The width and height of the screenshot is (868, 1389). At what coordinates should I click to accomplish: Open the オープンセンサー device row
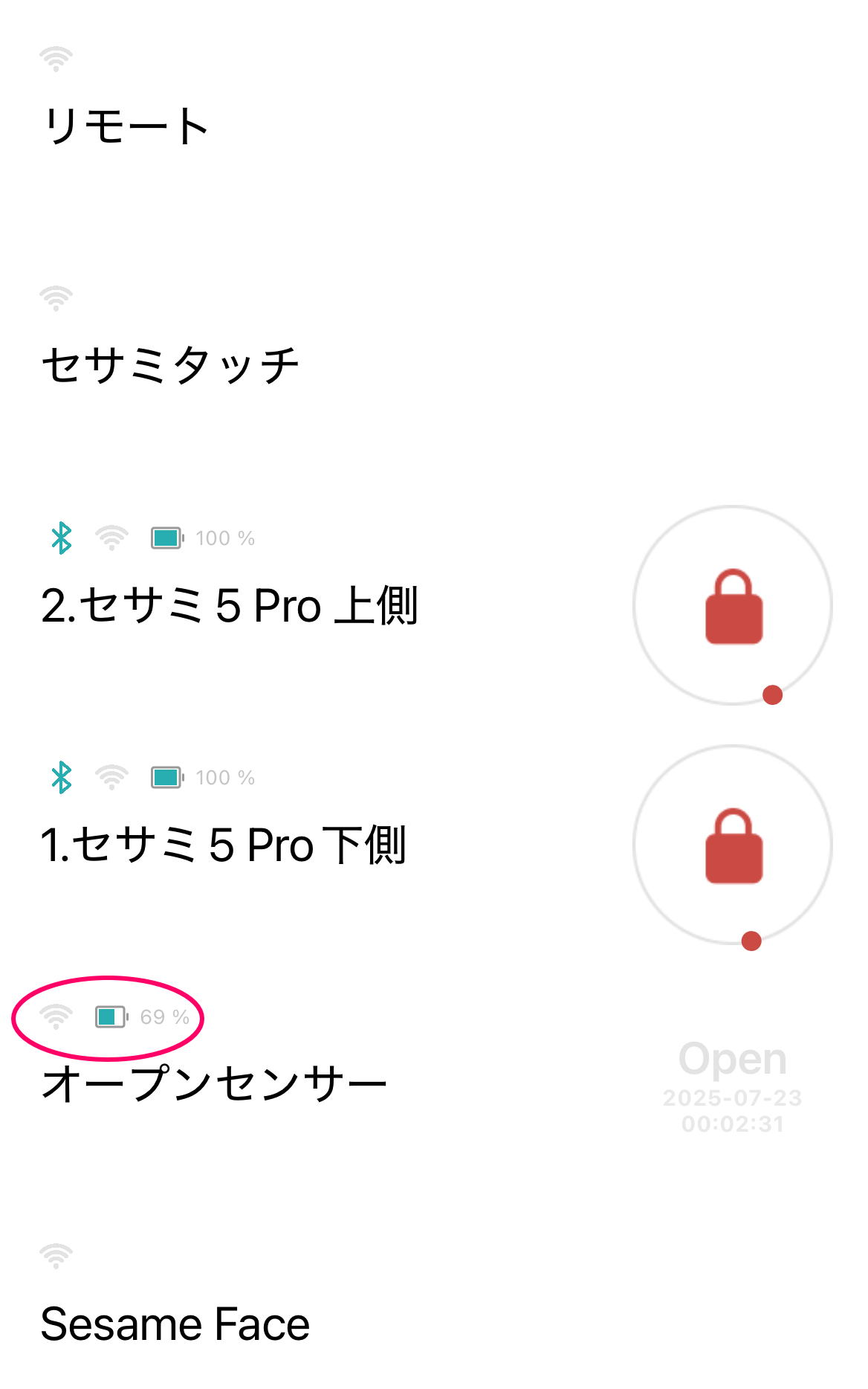click(216, 1083)
